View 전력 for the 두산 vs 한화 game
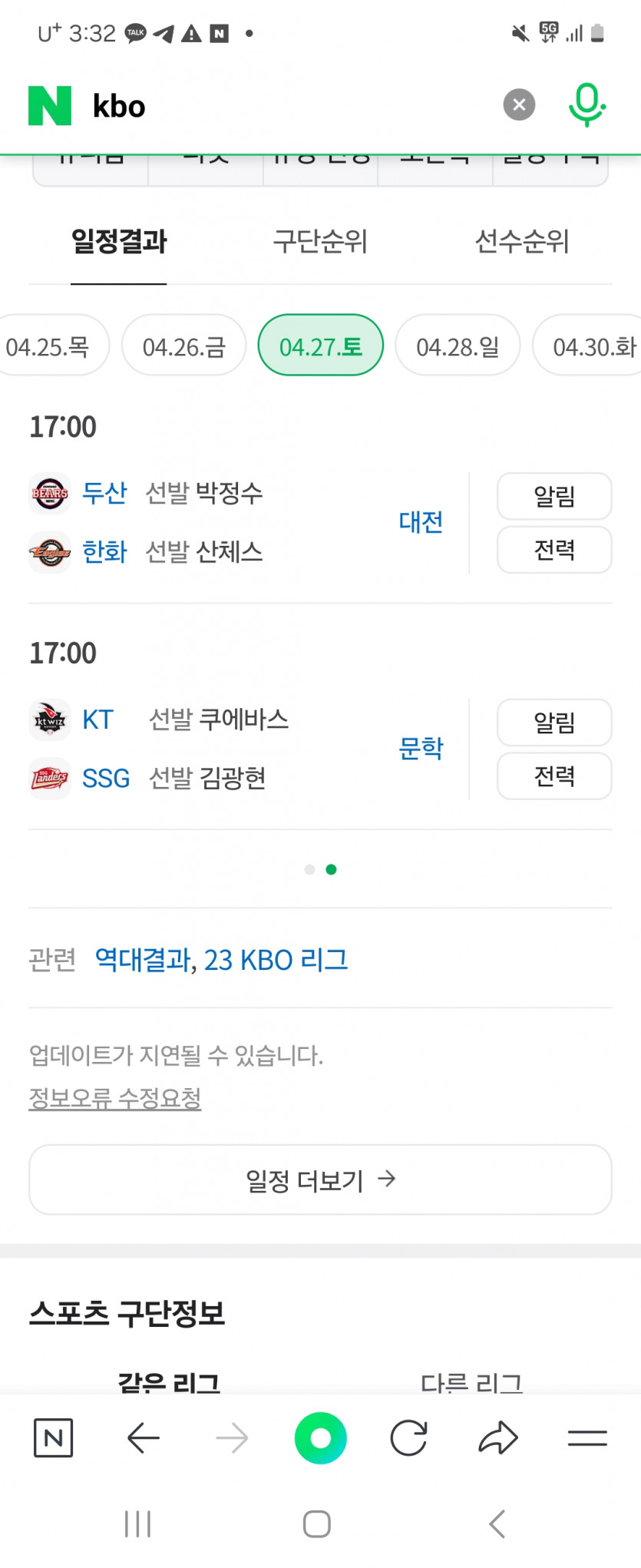The image size is (641, 1568). coord(554,550)
